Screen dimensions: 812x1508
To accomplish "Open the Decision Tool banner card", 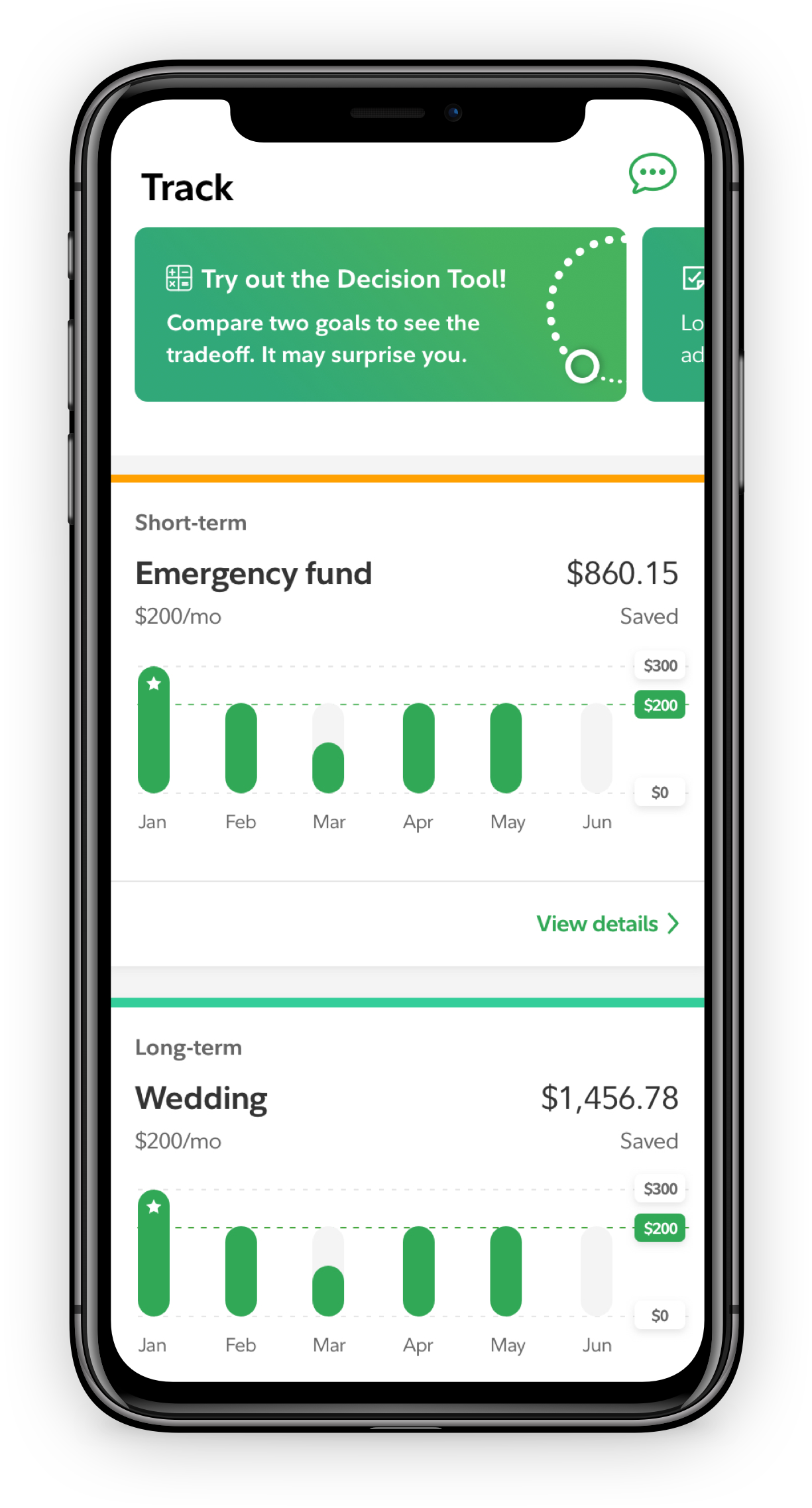I will click(x=380, y=315).
